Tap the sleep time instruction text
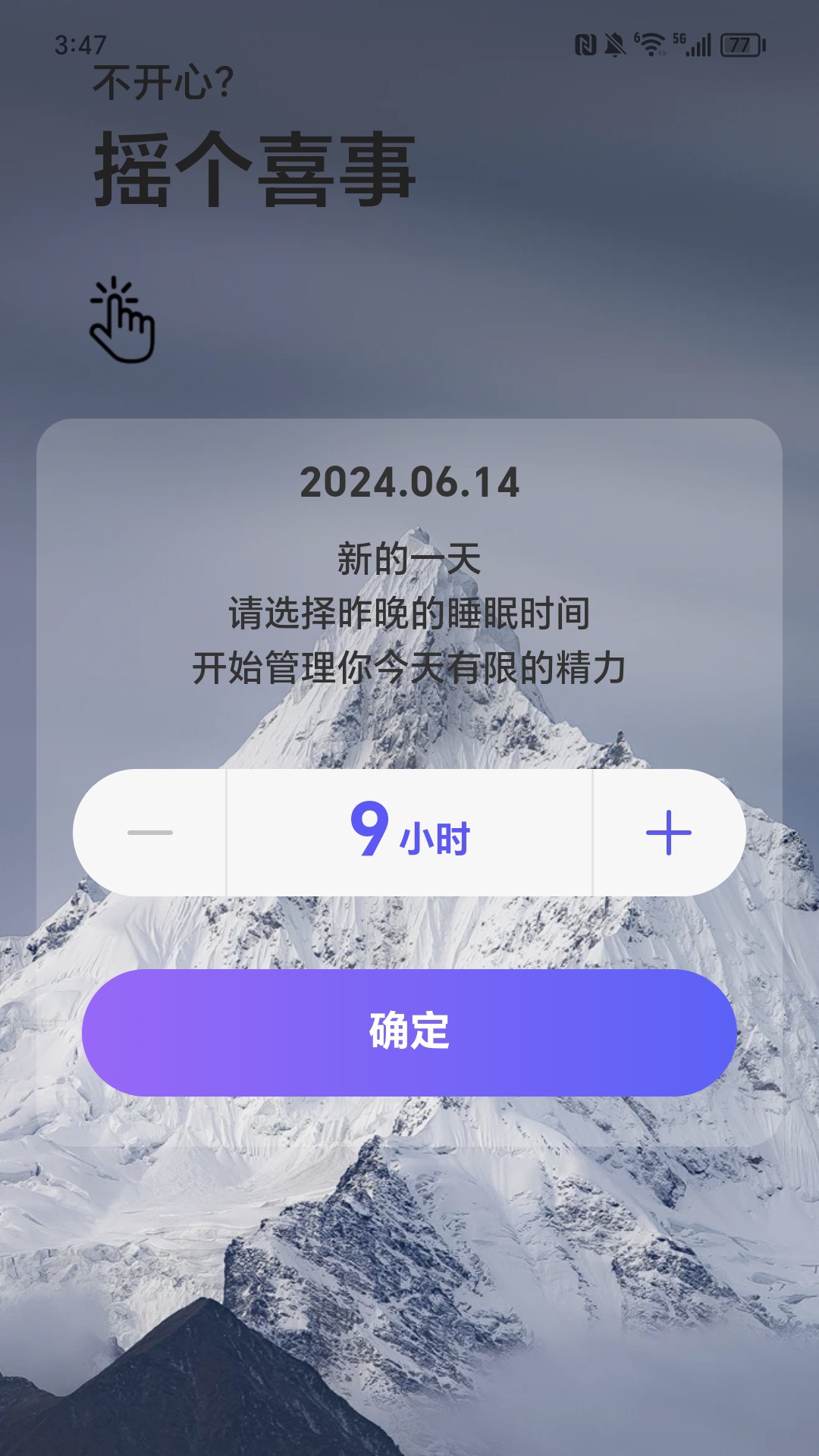This screenshot has width=819, height=1456. coord(409,614)
